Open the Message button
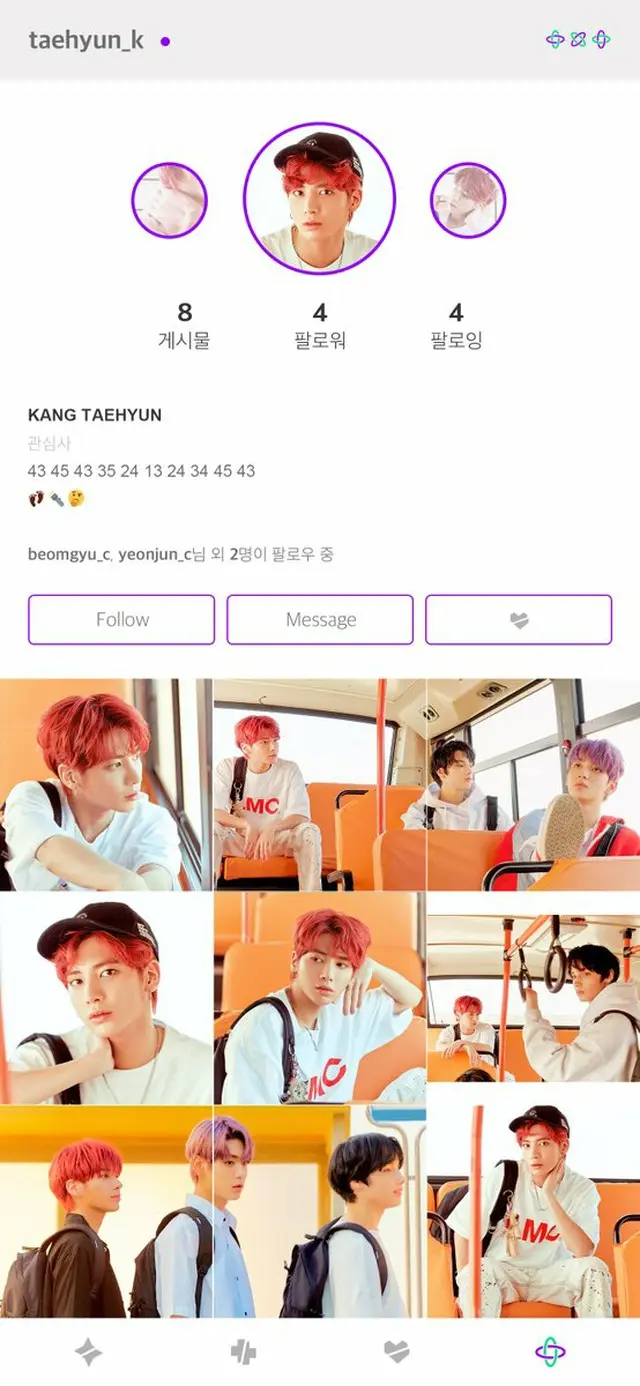640x1386 pixels. tap(320, 620)
